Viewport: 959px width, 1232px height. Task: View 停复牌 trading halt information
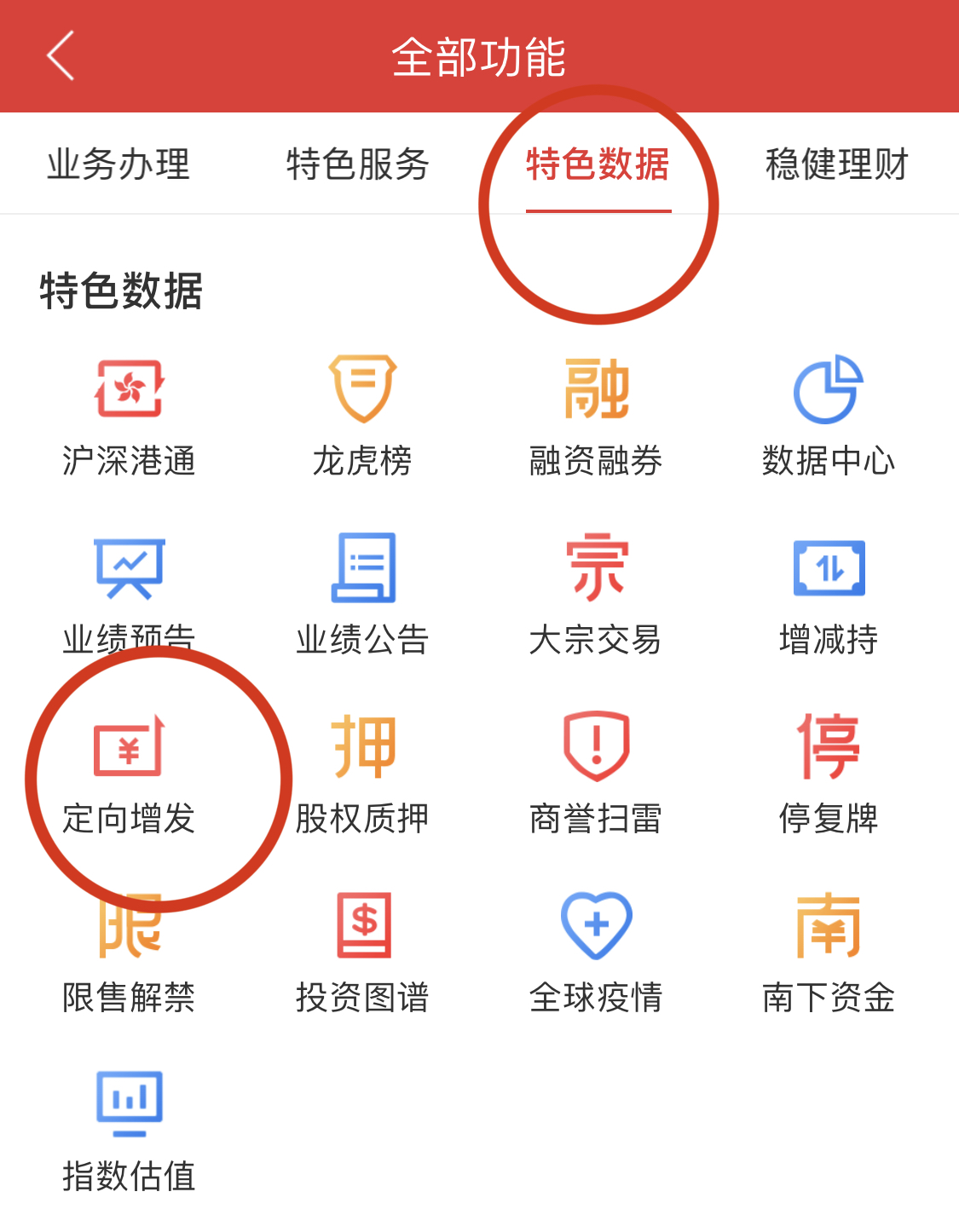[829, 775]
